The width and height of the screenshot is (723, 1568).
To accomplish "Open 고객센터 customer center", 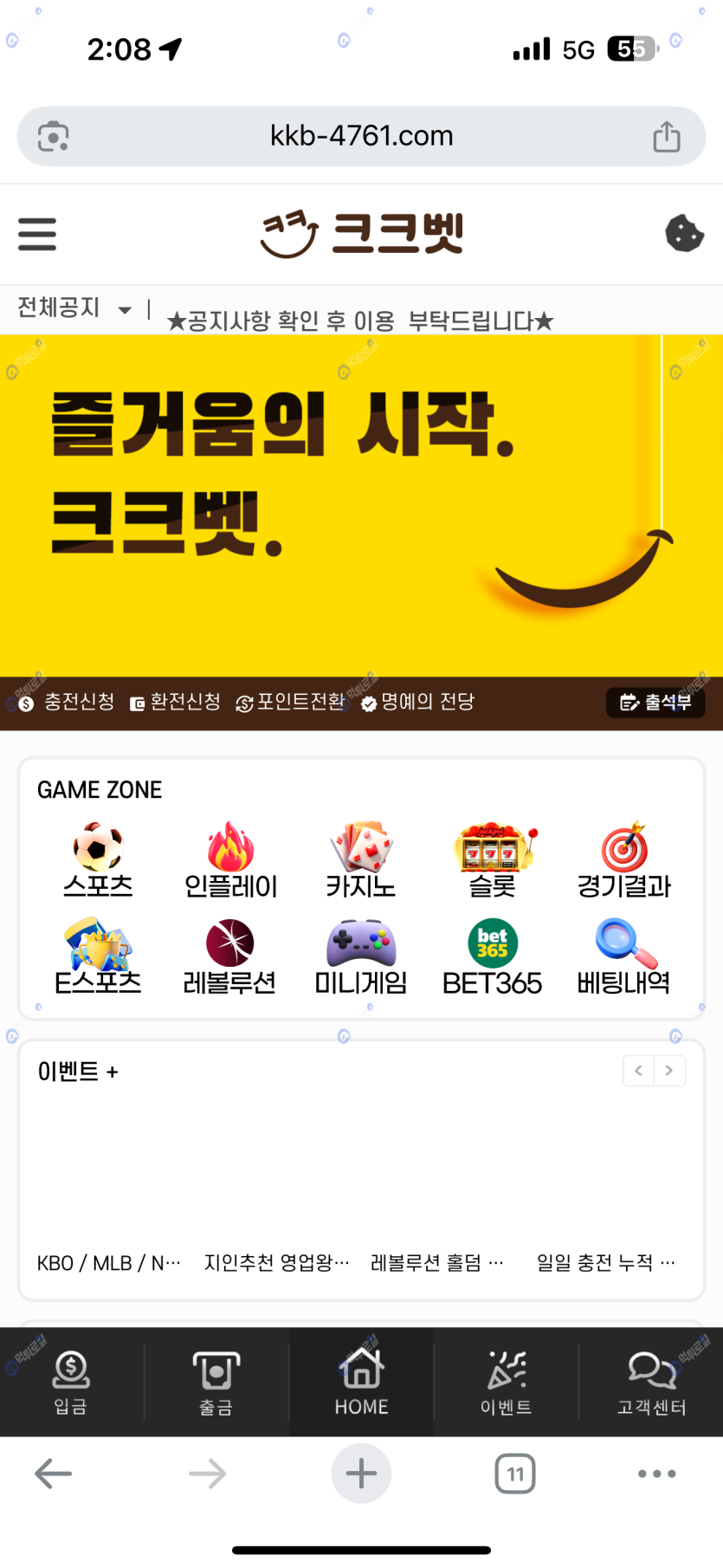I will (651, 1383).
